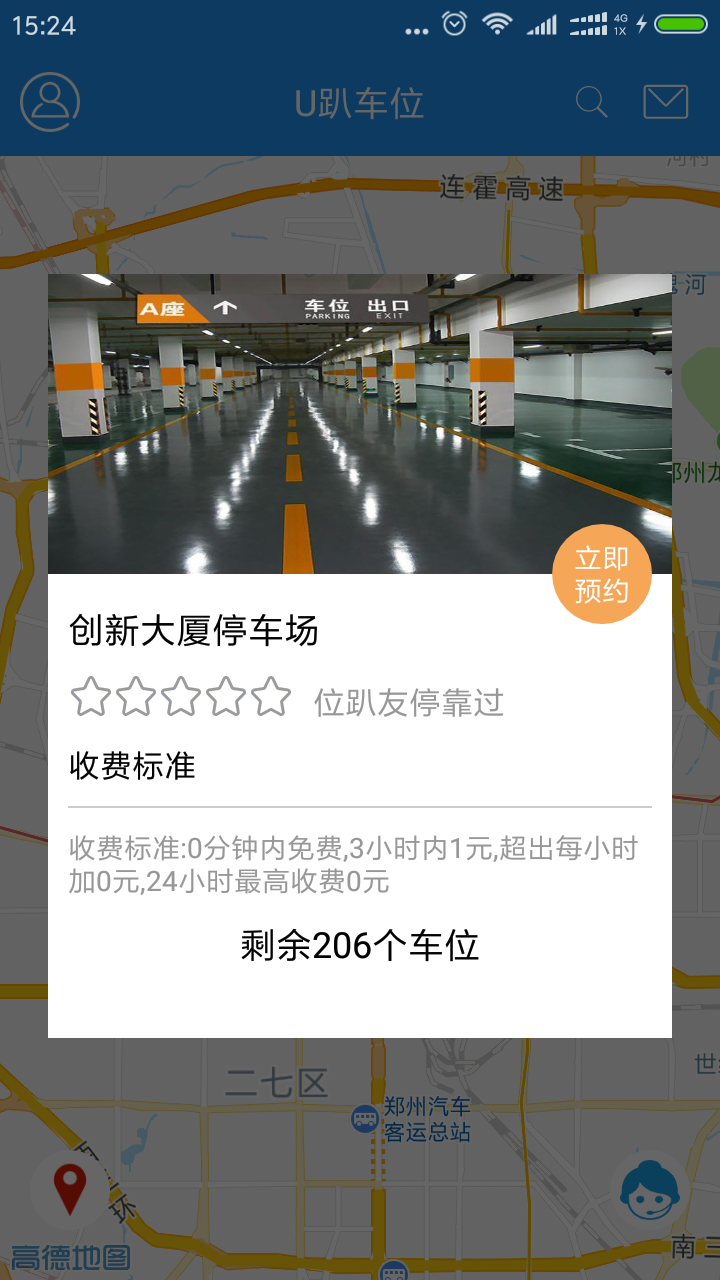720x1280 pixels.
Task: Open the user profile icon
Action: point(50,102)
